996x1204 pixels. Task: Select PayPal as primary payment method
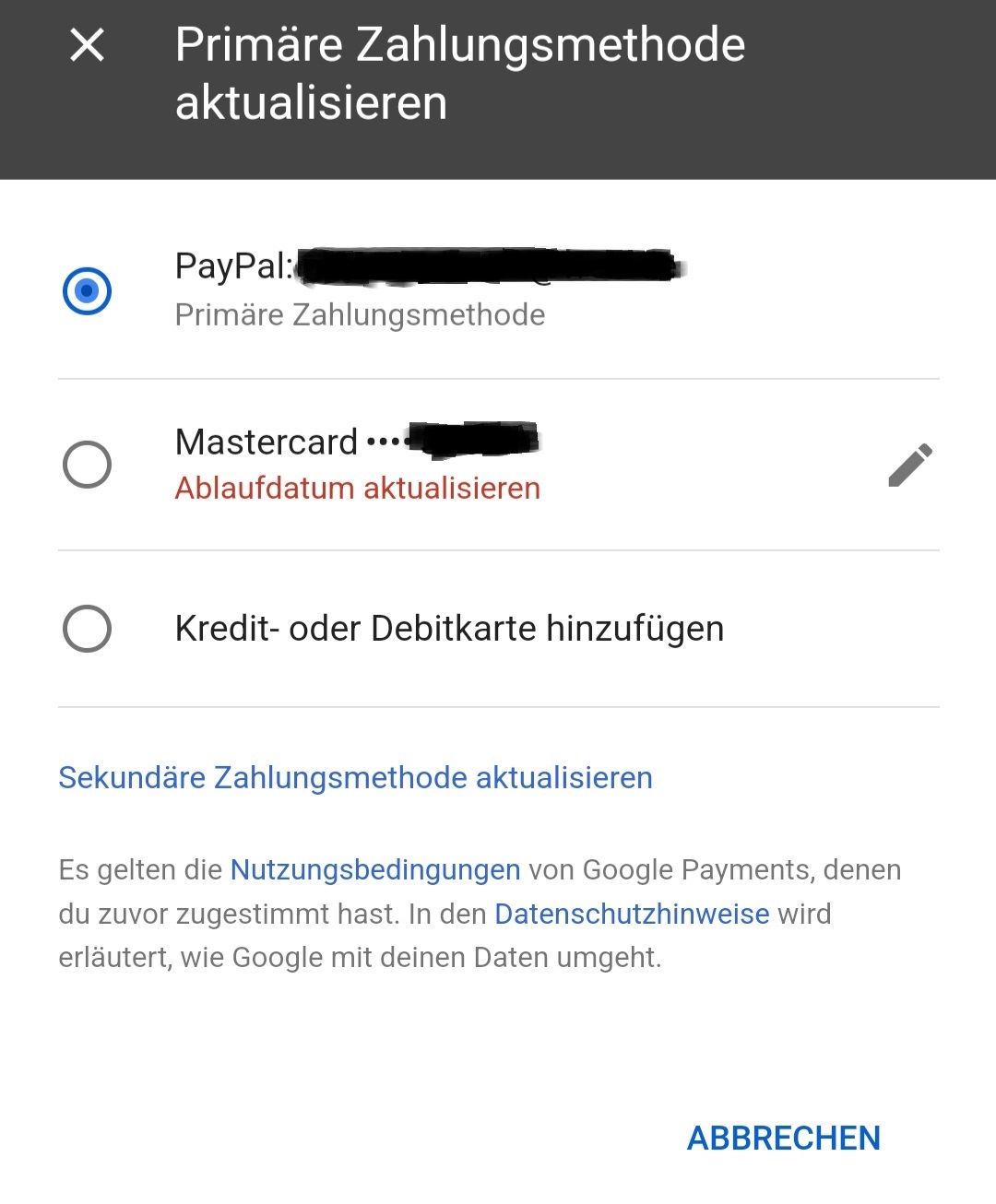[x=88, y=291]
